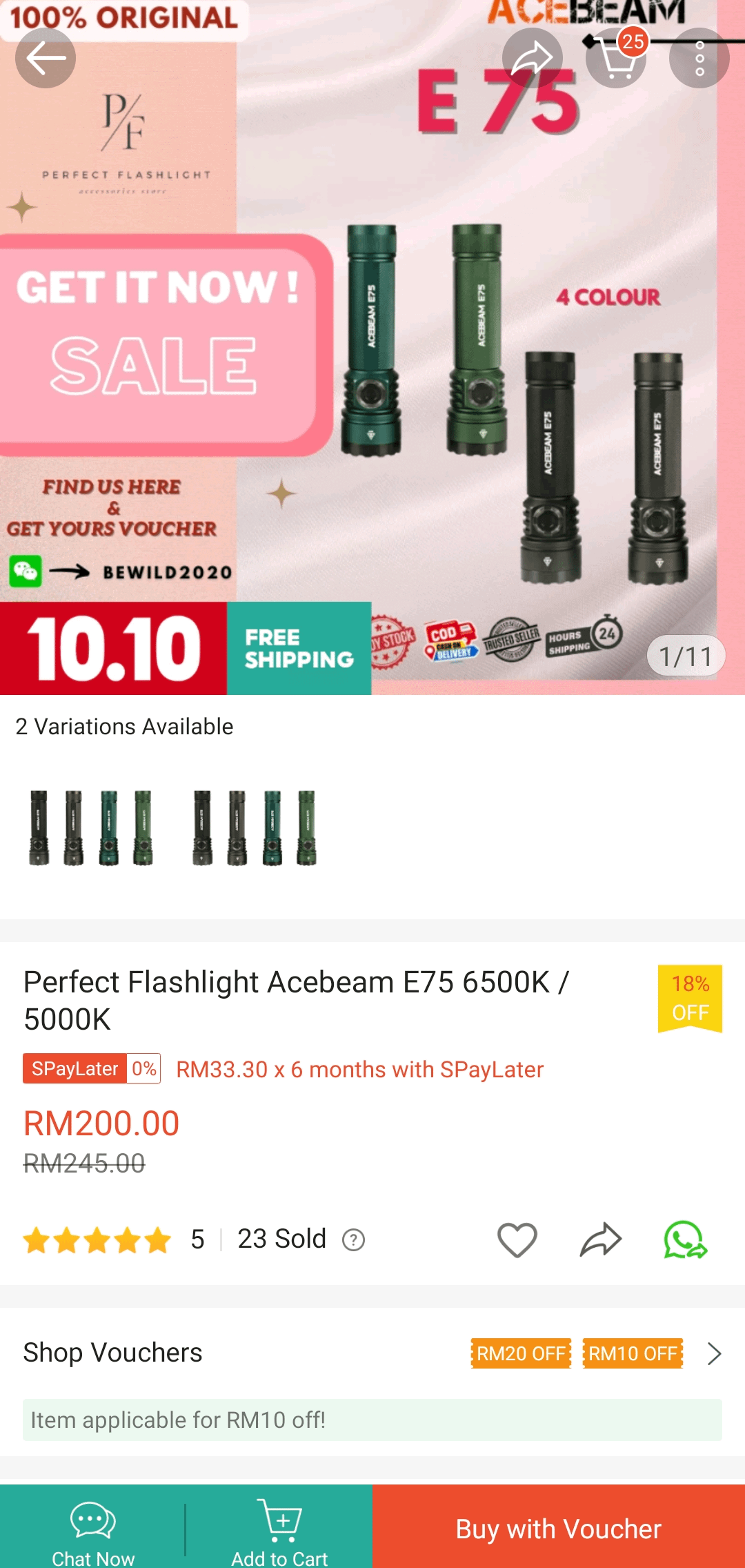Open the shopping cart with 25 items
Screen dimensions: 745x1568
tap(615, 58)
